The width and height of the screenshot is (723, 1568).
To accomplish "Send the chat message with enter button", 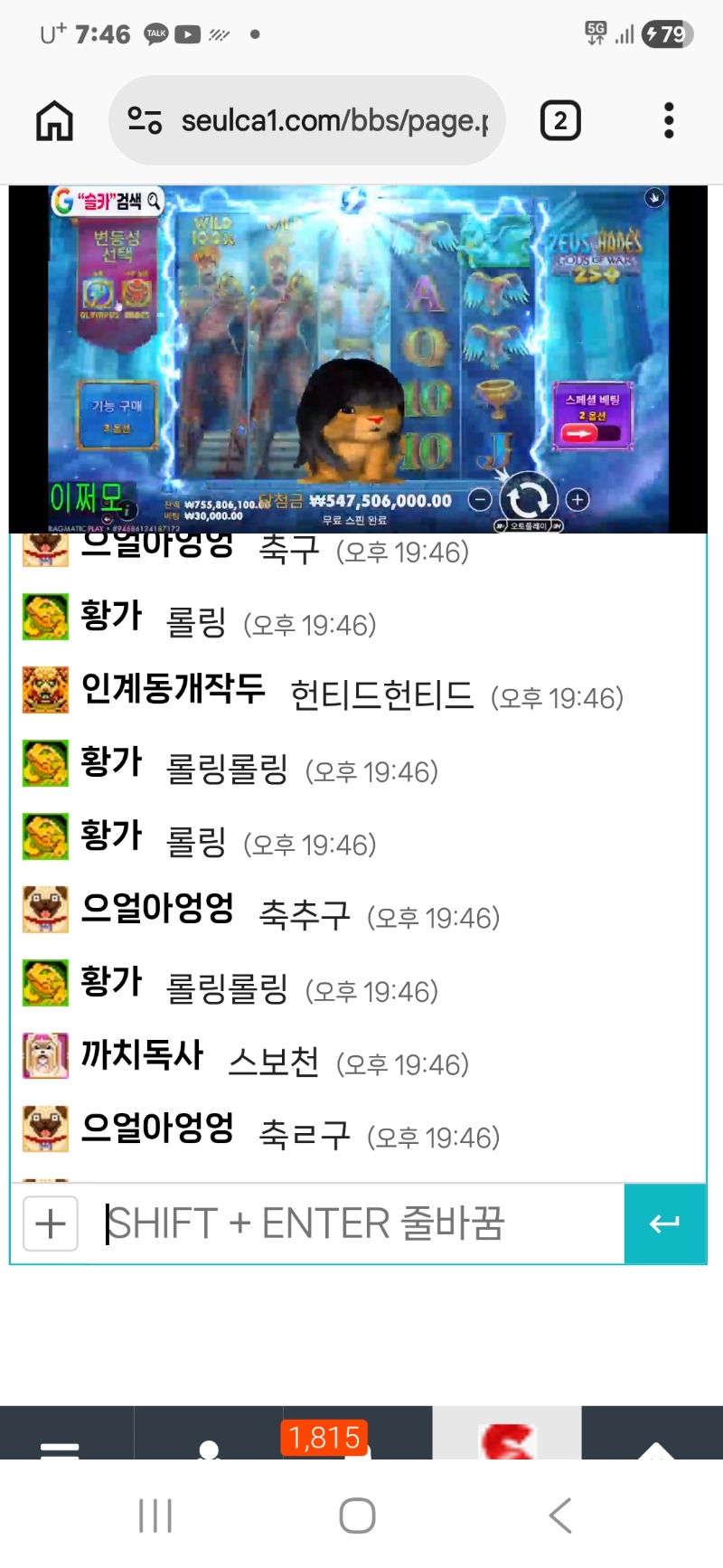I will 664,1223.
